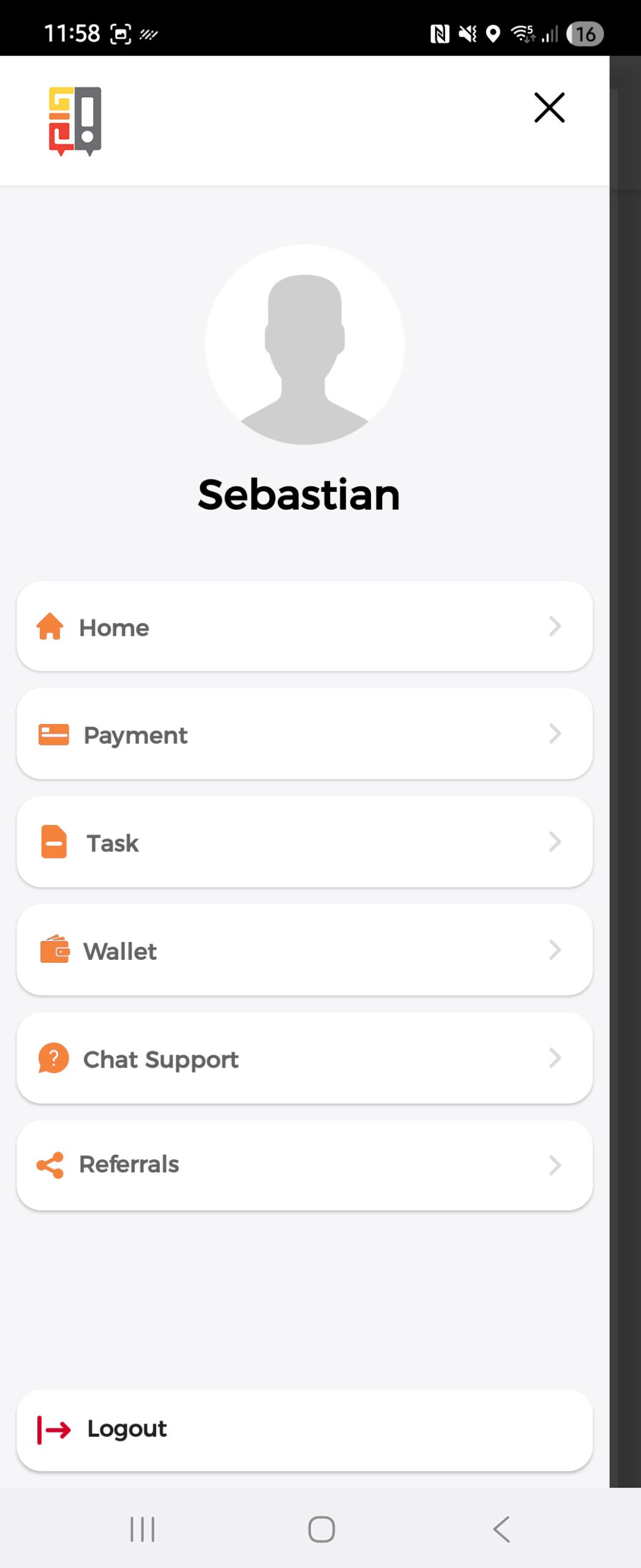Tap the system back button
Viewport: 641px width, 1568px height.
[x=501, y=1529]
